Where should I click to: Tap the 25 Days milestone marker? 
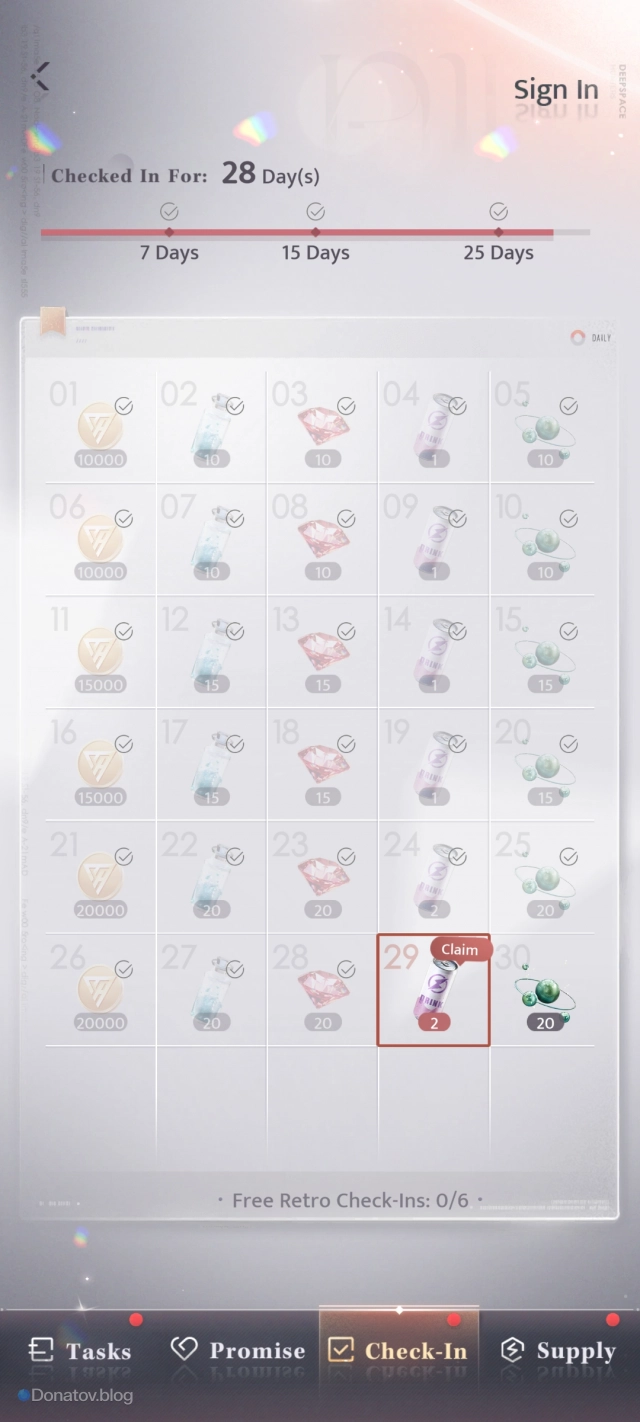pos(498,231)
